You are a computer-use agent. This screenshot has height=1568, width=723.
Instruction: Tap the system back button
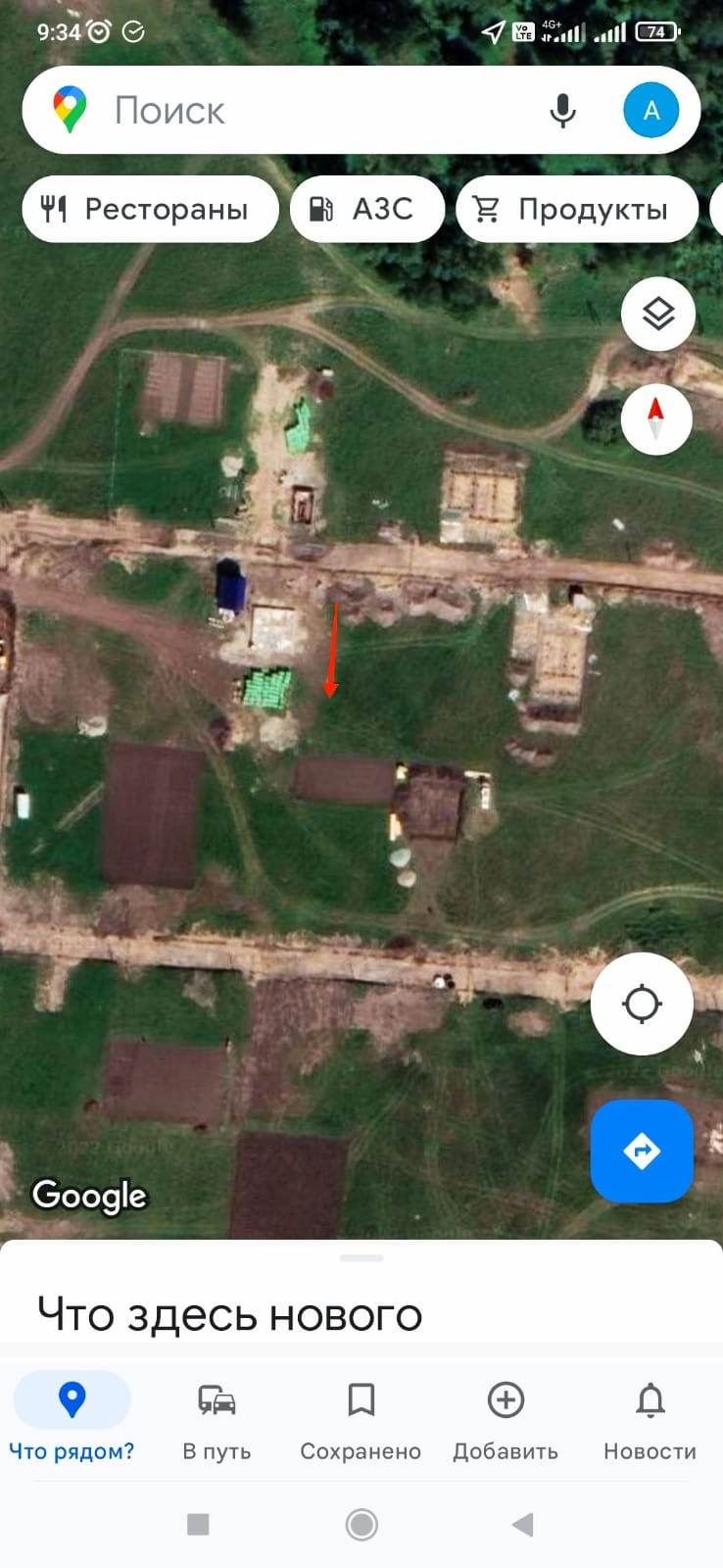pyautogui.click(x=523, y=1524)
